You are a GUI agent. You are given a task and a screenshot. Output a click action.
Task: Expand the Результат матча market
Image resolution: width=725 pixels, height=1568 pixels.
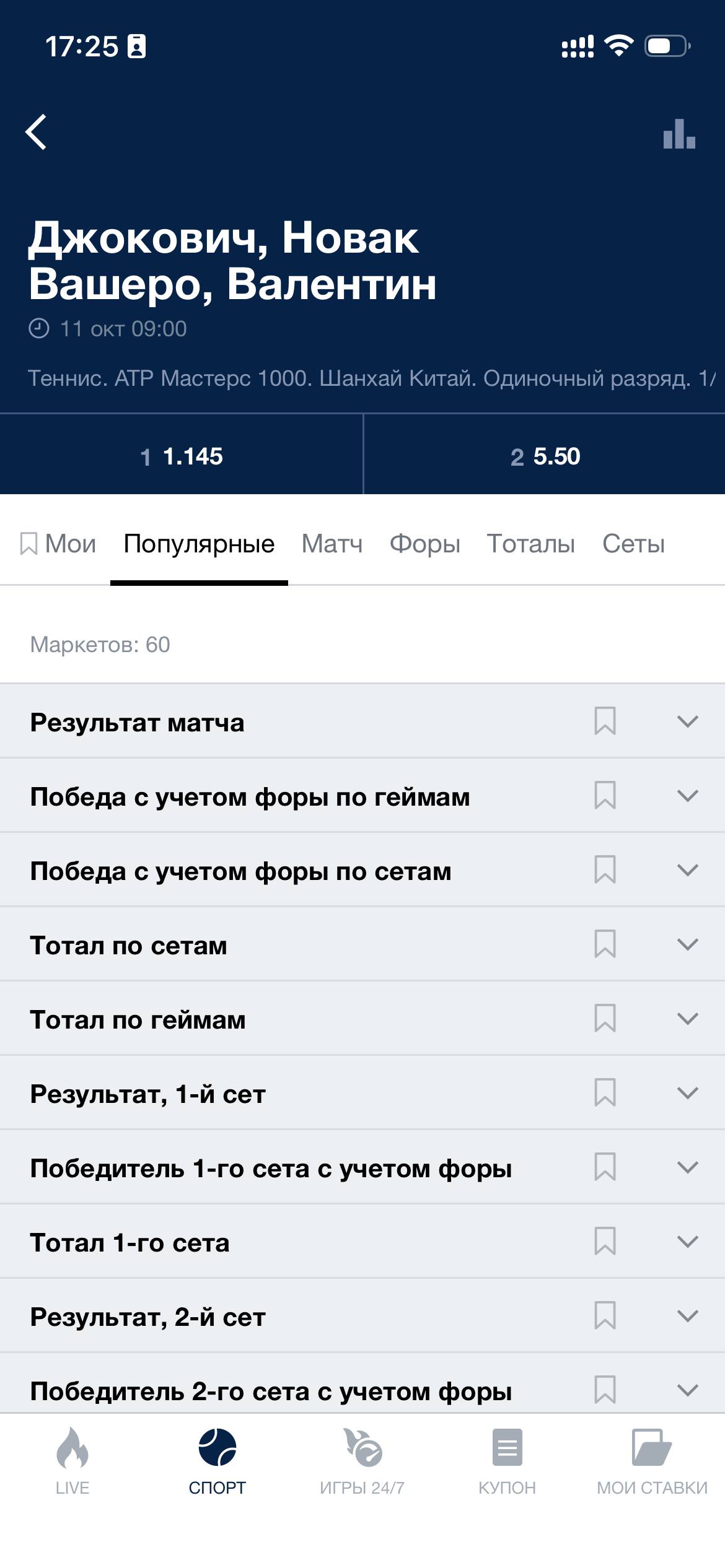pyautogui.click(x=688, y=721)
